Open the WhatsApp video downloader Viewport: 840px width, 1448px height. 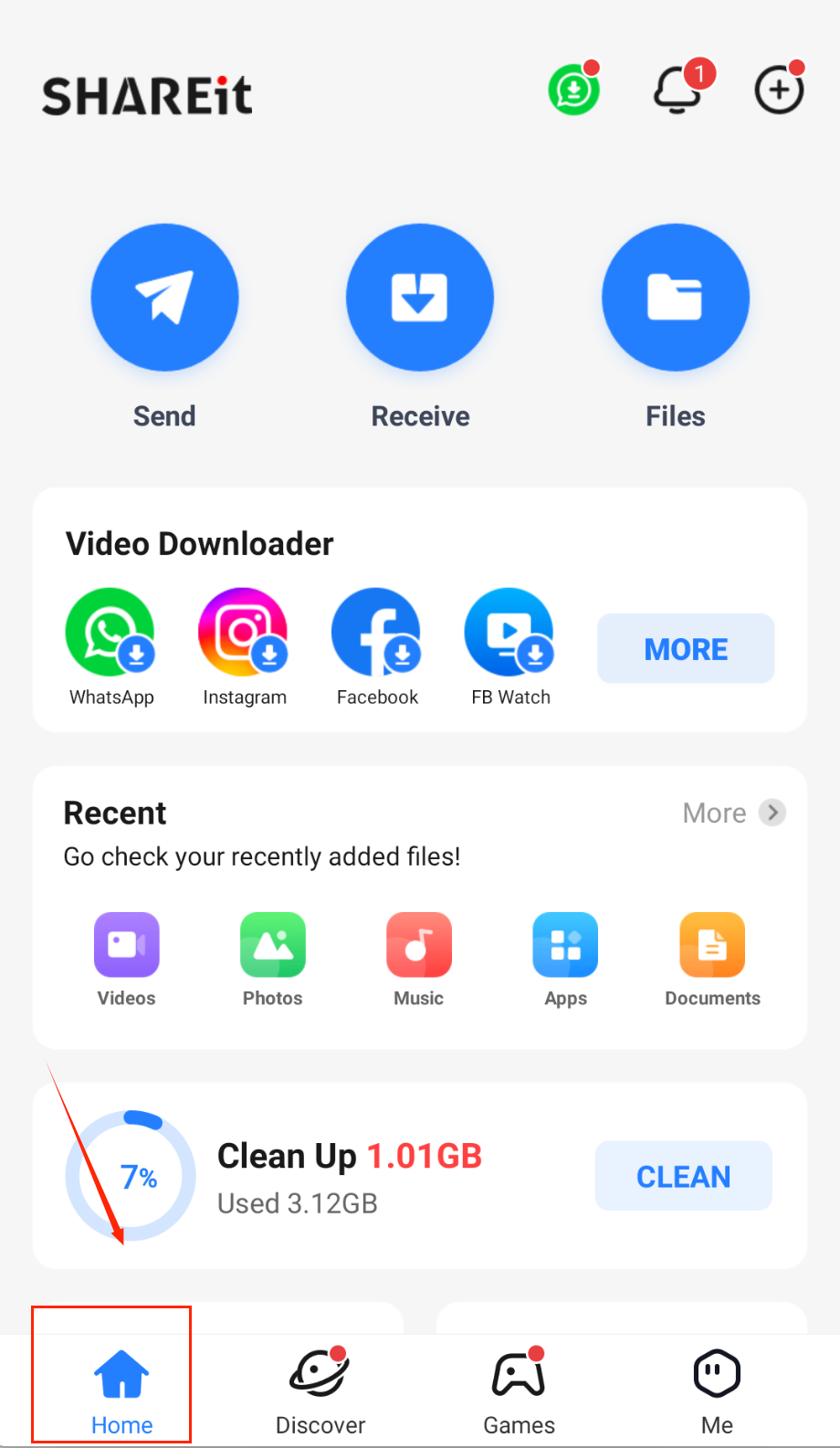click(x=110, y=633)
